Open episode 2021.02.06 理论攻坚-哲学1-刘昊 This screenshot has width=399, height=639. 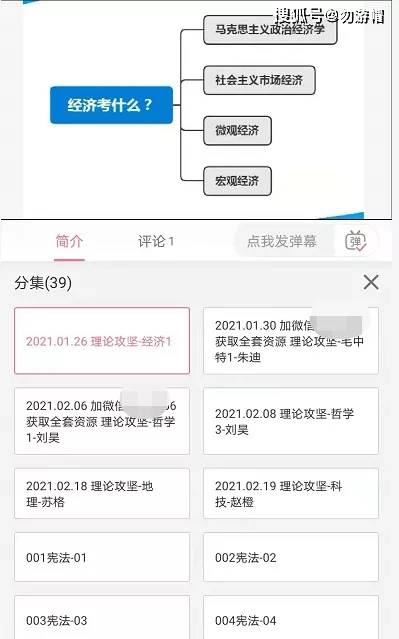pos(102,421)
